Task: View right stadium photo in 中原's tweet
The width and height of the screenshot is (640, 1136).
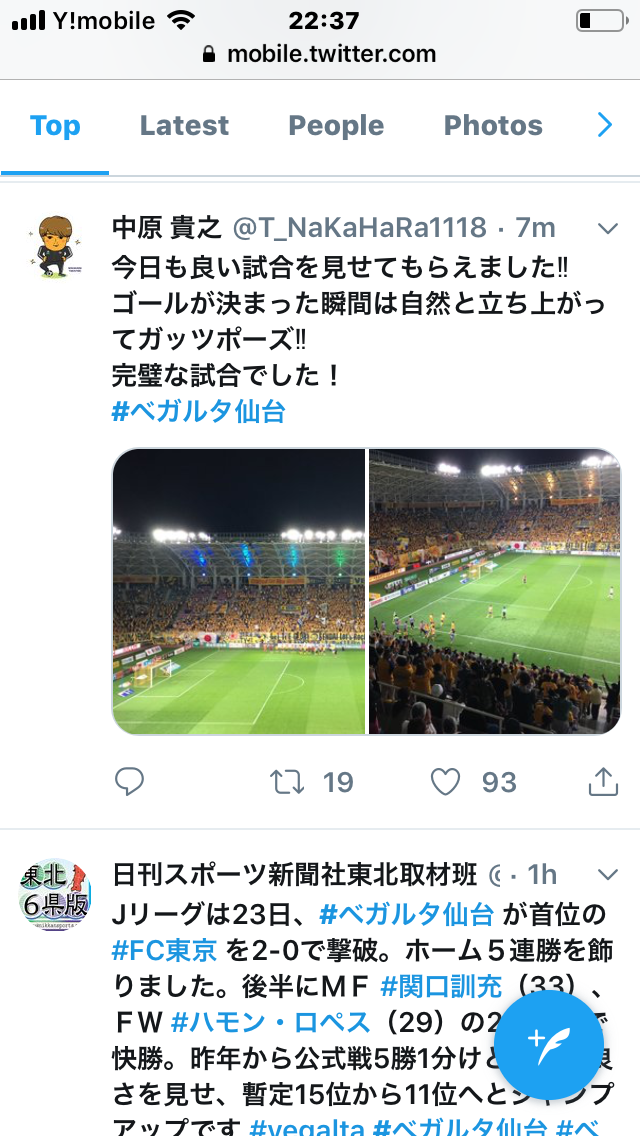Action: tap(494, 591)
